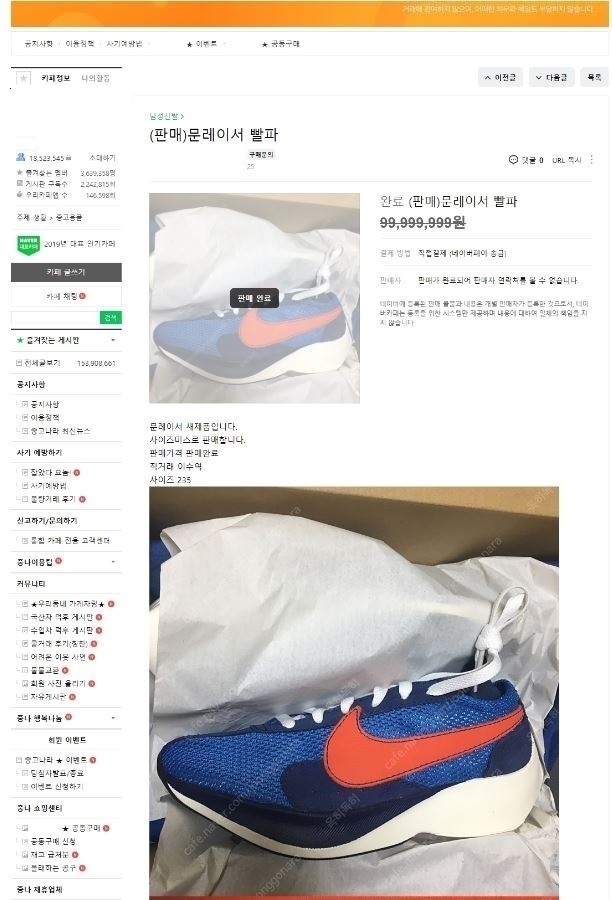Viewport: 612px width, 900px height.
Task: Copy the post URL (URL 복사)
Action: (x=567, y=160)
